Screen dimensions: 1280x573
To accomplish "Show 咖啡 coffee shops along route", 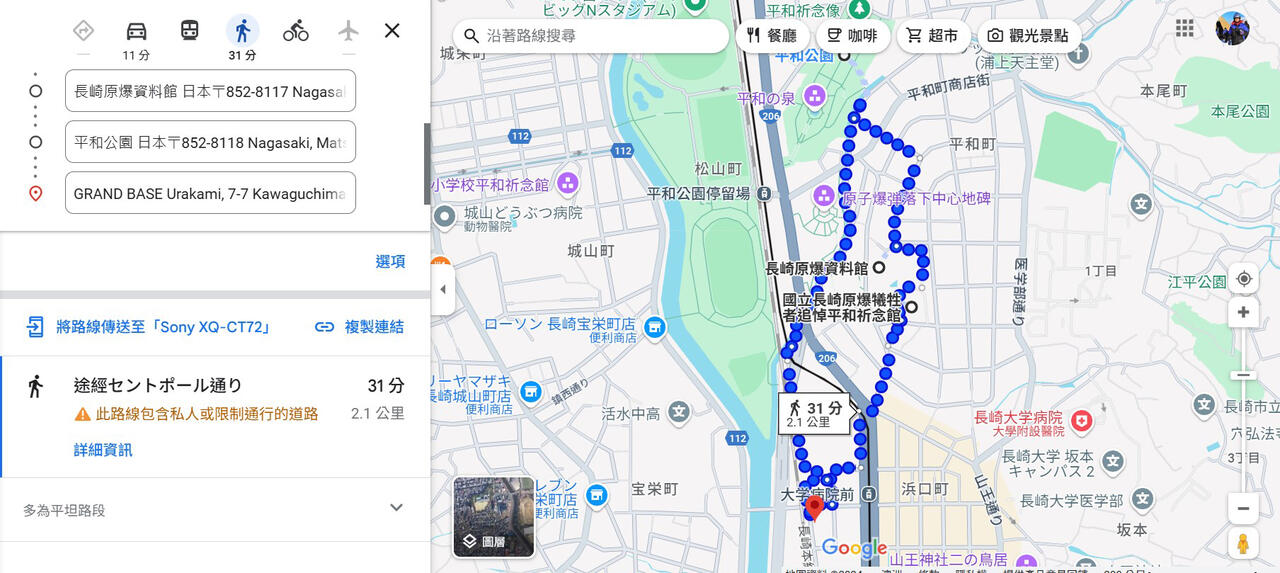I will click(x=852, y=36).
